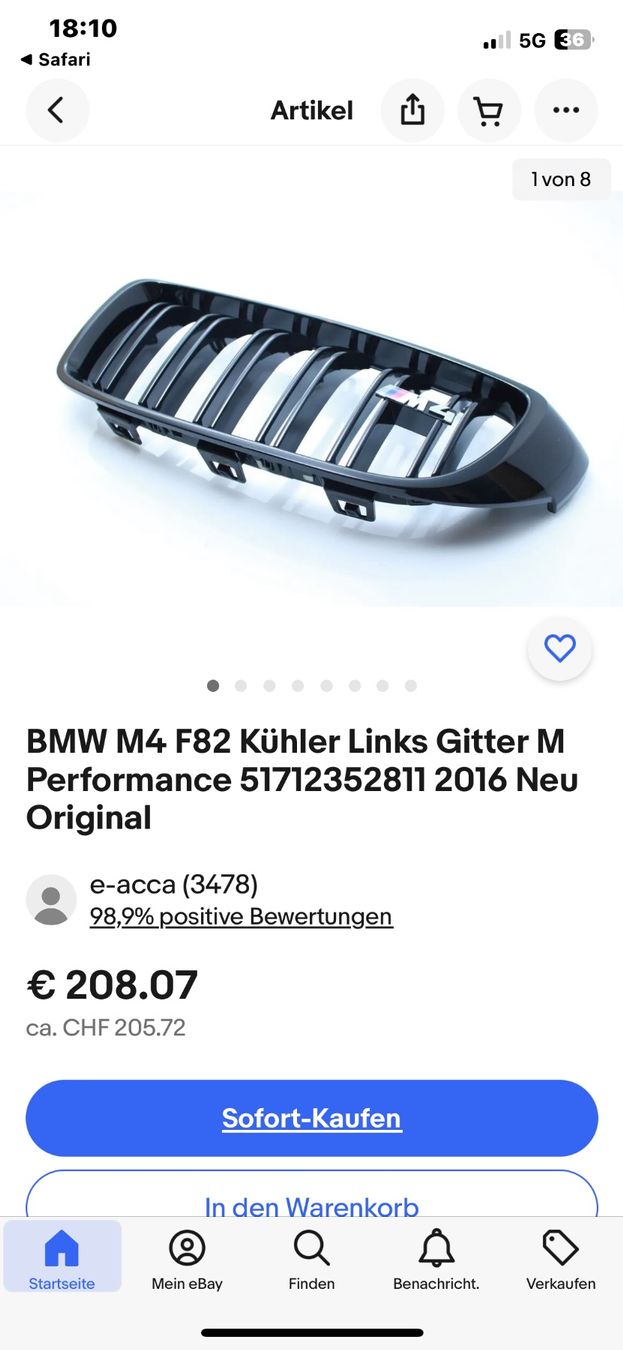
Task: Go to the Verkaufen tab
Action: click(x=561, y=1261)
